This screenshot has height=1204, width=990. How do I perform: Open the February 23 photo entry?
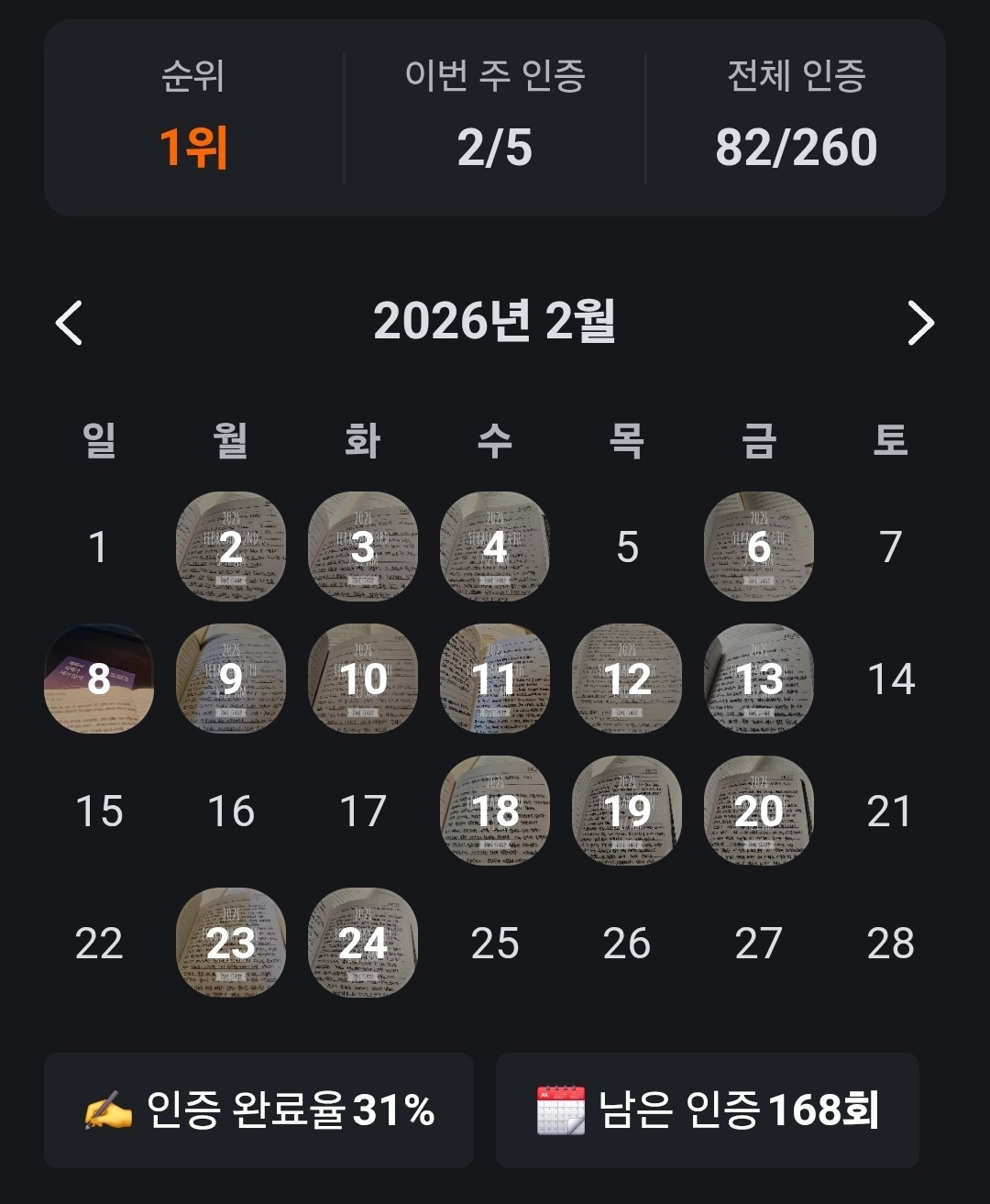click(x=231, y=943)
